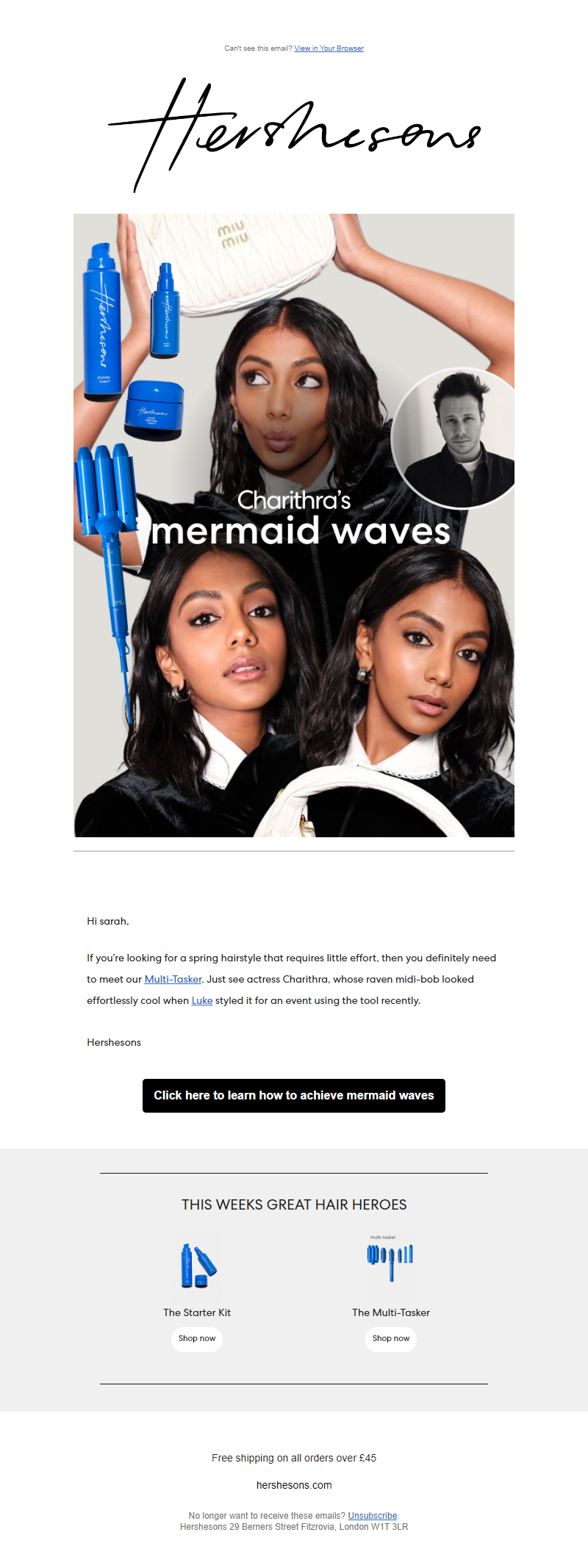
Task: Open the Multi-Tasker text link
Action: (x=173, y=979)
